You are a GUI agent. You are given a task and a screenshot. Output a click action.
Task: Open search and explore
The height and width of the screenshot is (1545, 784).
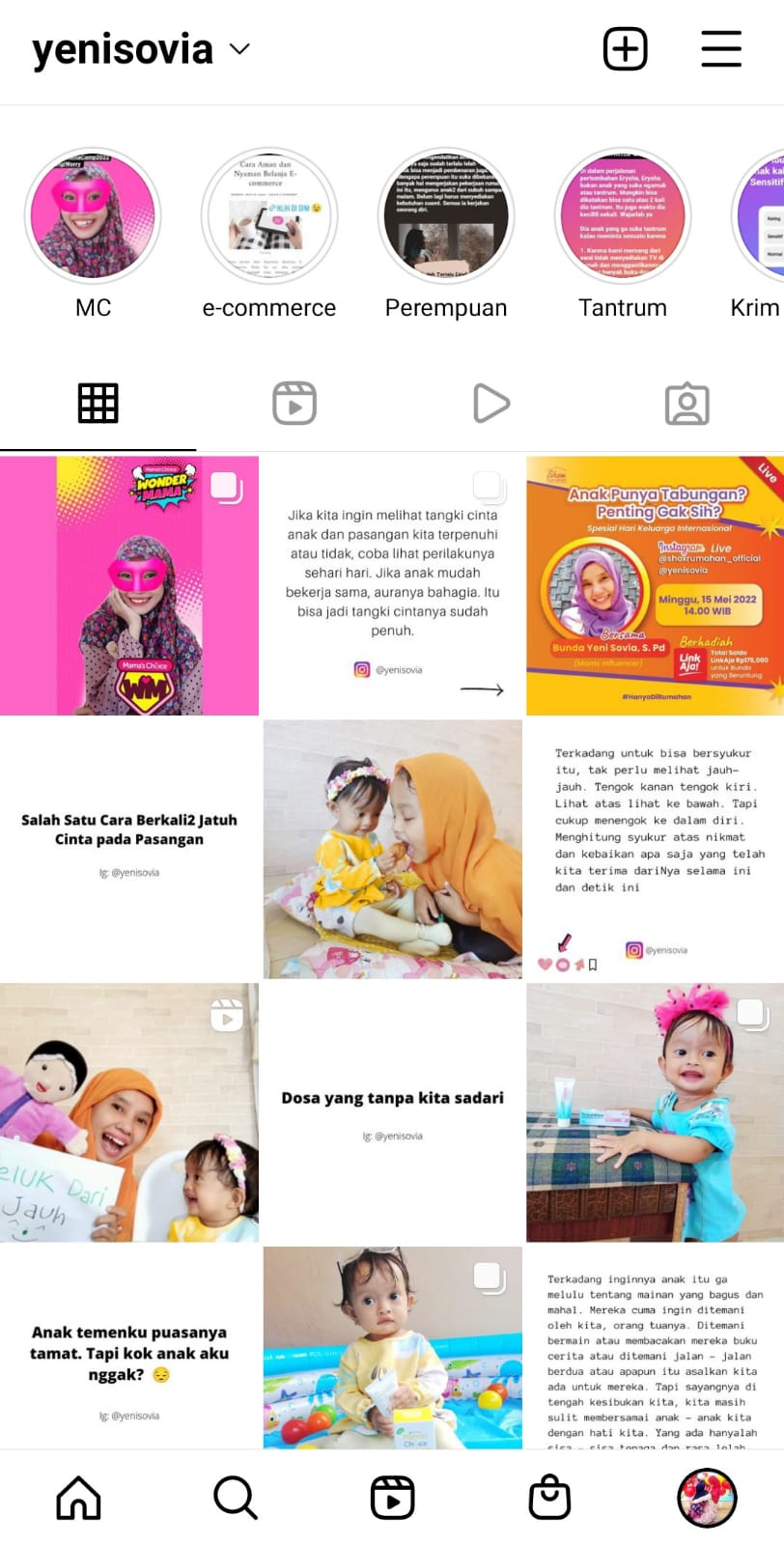235,1498
